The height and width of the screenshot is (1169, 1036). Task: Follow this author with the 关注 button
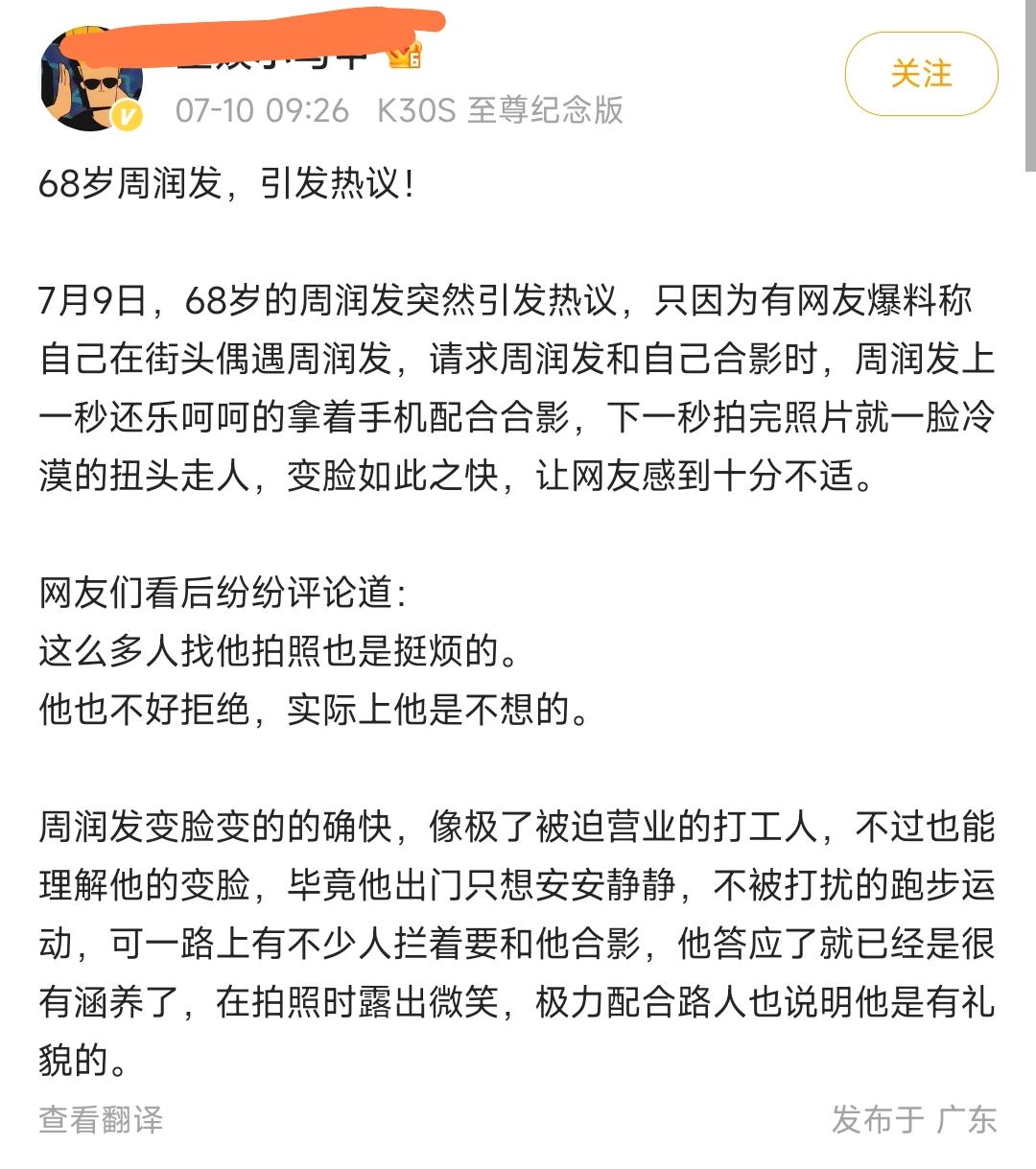point(921,74)
